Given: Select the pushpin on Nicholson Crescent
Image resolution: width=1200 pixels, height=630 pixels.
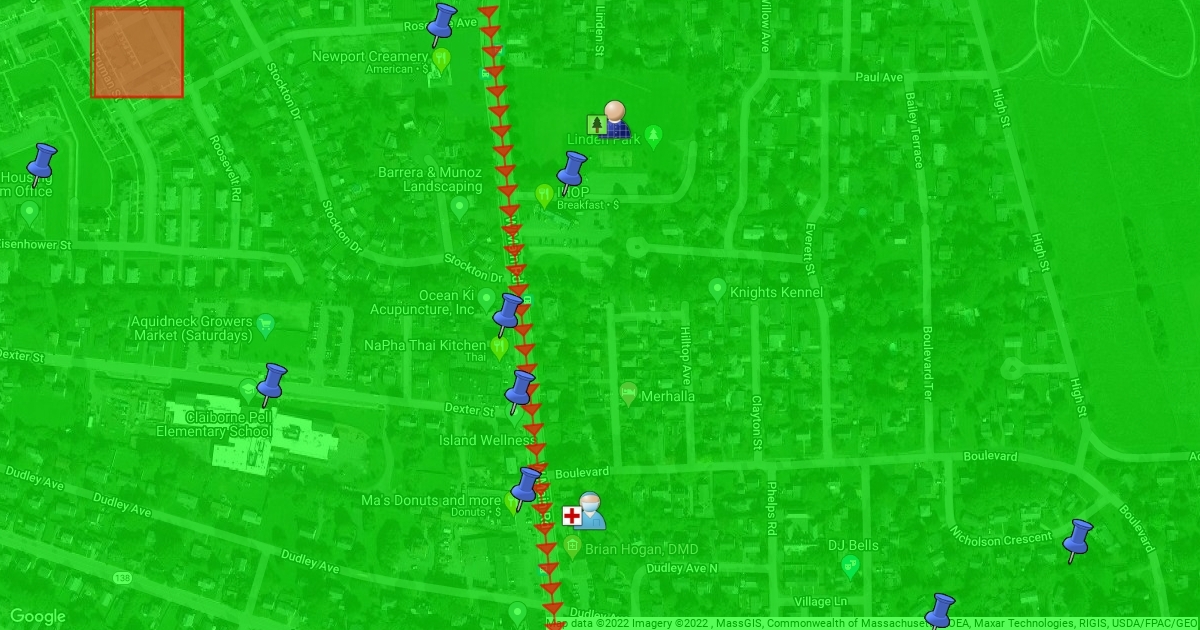Looking at the screenshot, I should [1077, 540].
